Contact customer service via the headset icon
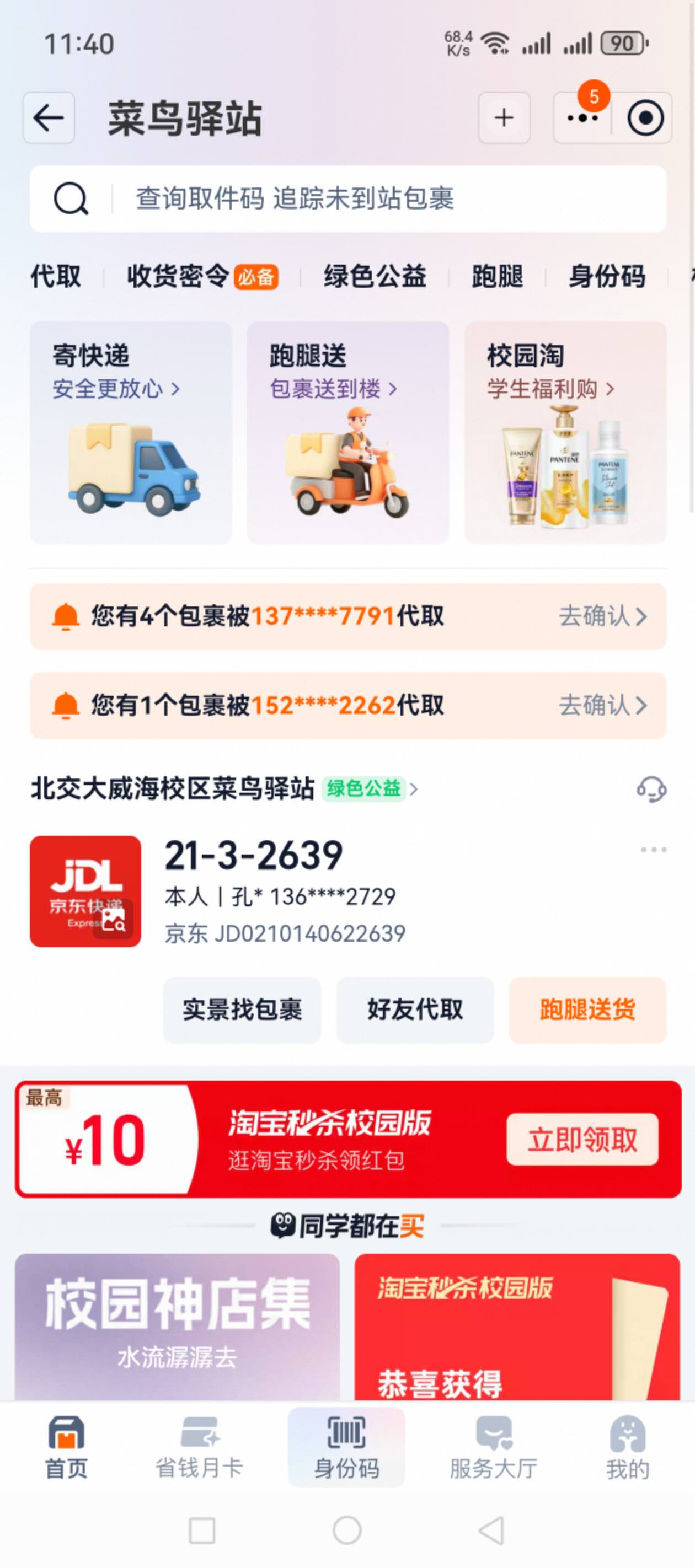The width and height of the screenshot is (695, 1568). (x=651, y=790)
